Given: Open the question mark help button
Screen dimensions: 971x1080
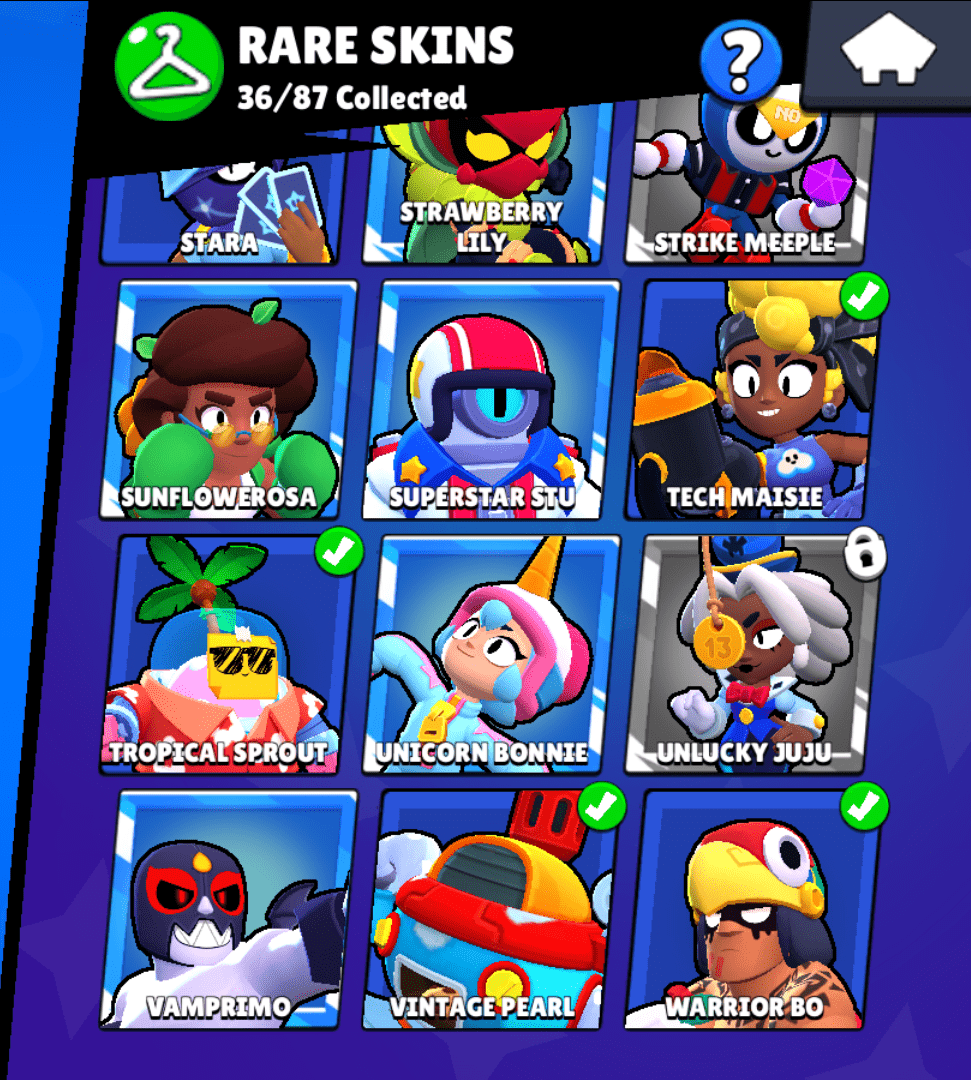Looking at the screenshot, I should click(x=741, y=60).
